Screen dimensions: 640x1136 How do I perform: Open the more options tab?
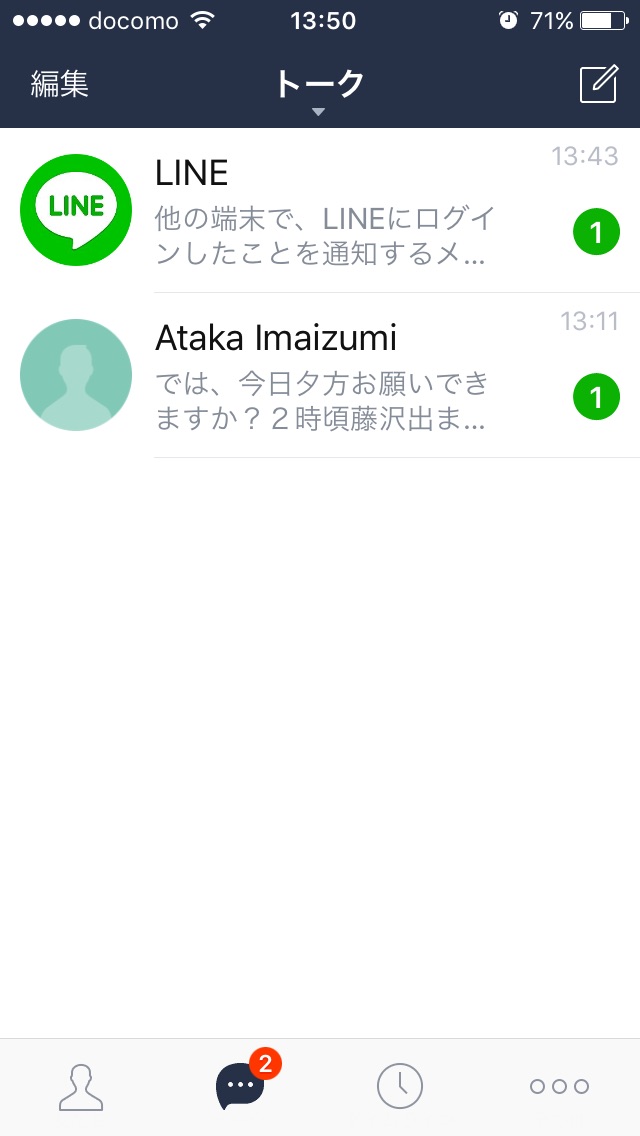[x=560, y=1086]
